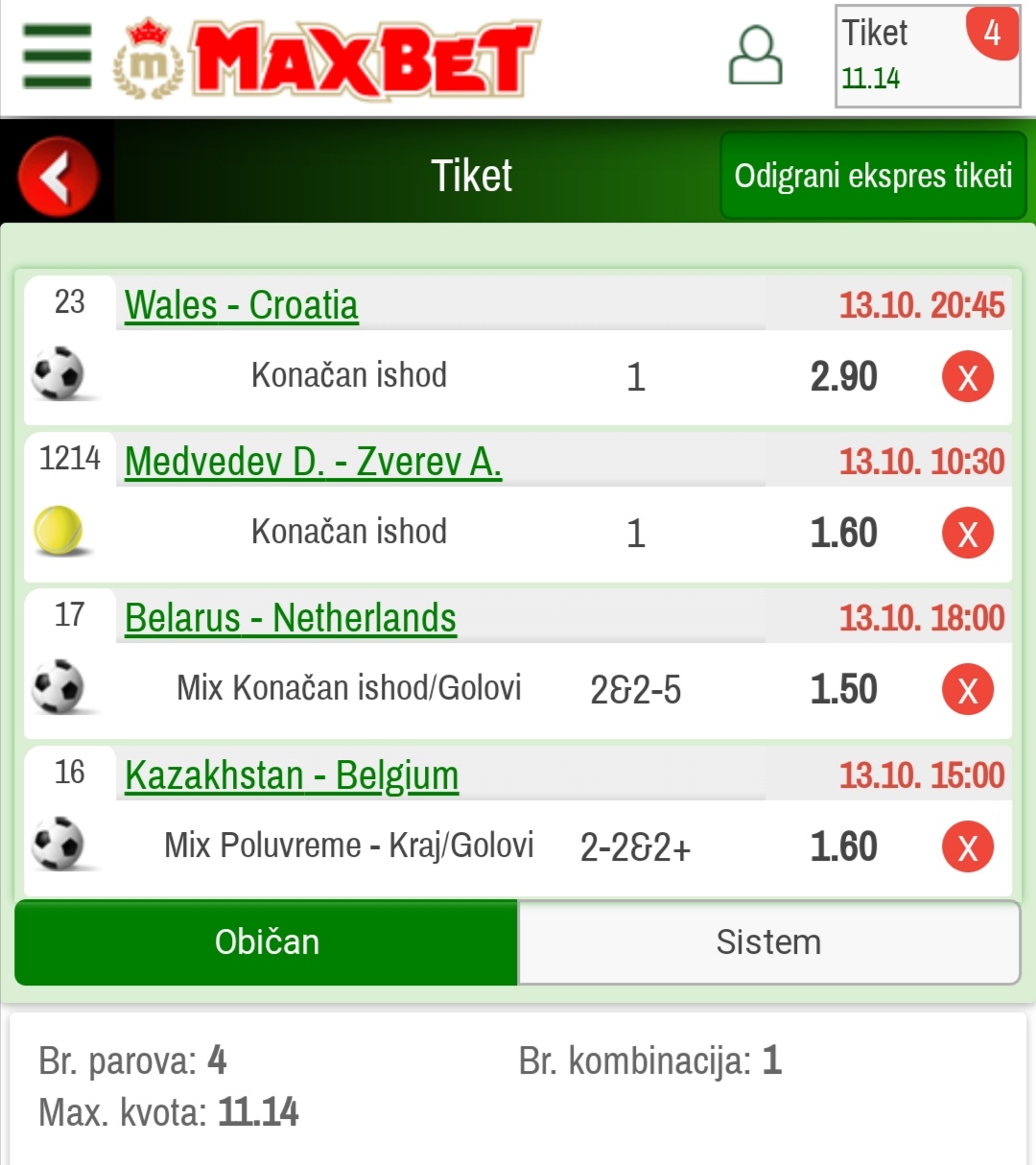Remove Medvedev D. - Zverev A. from the ticket
1036x1165 pixels.
[x=967, y=533]
